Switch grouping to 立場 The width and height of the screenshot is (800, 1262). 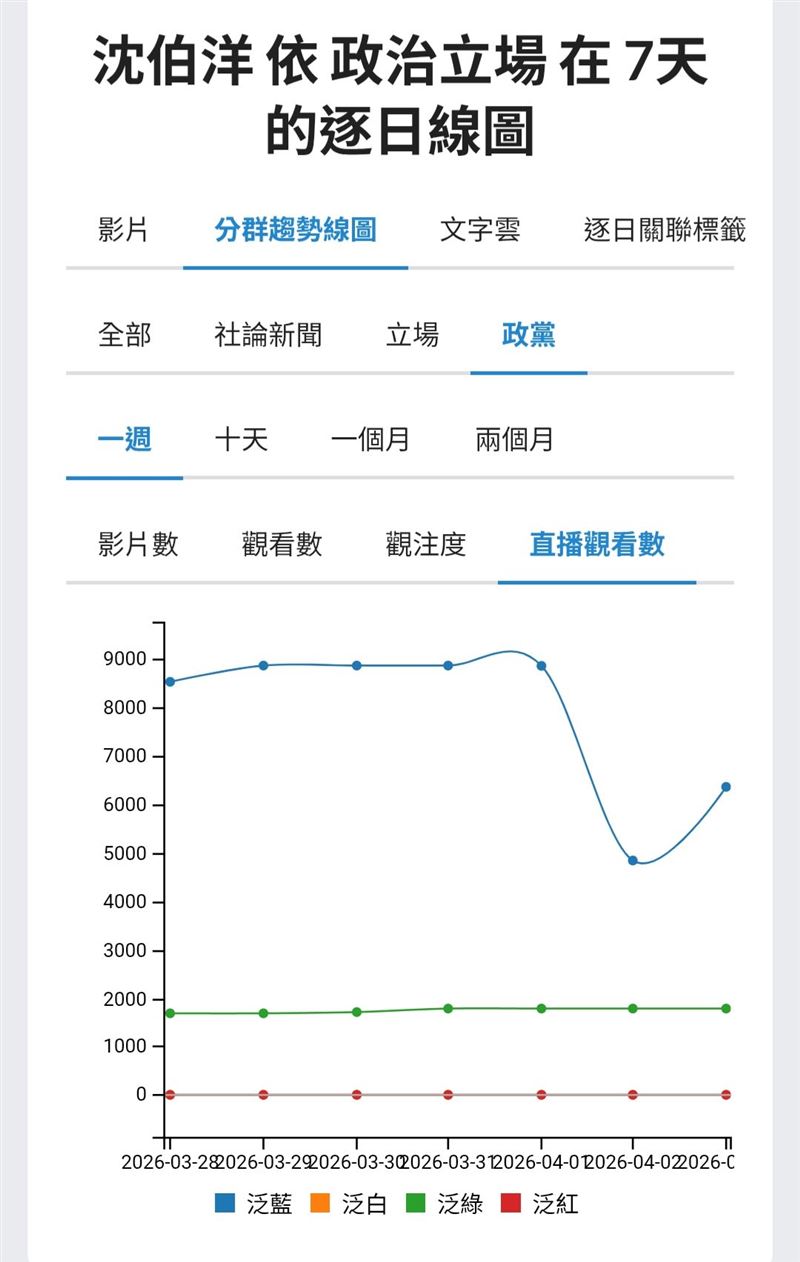point(412,335)
